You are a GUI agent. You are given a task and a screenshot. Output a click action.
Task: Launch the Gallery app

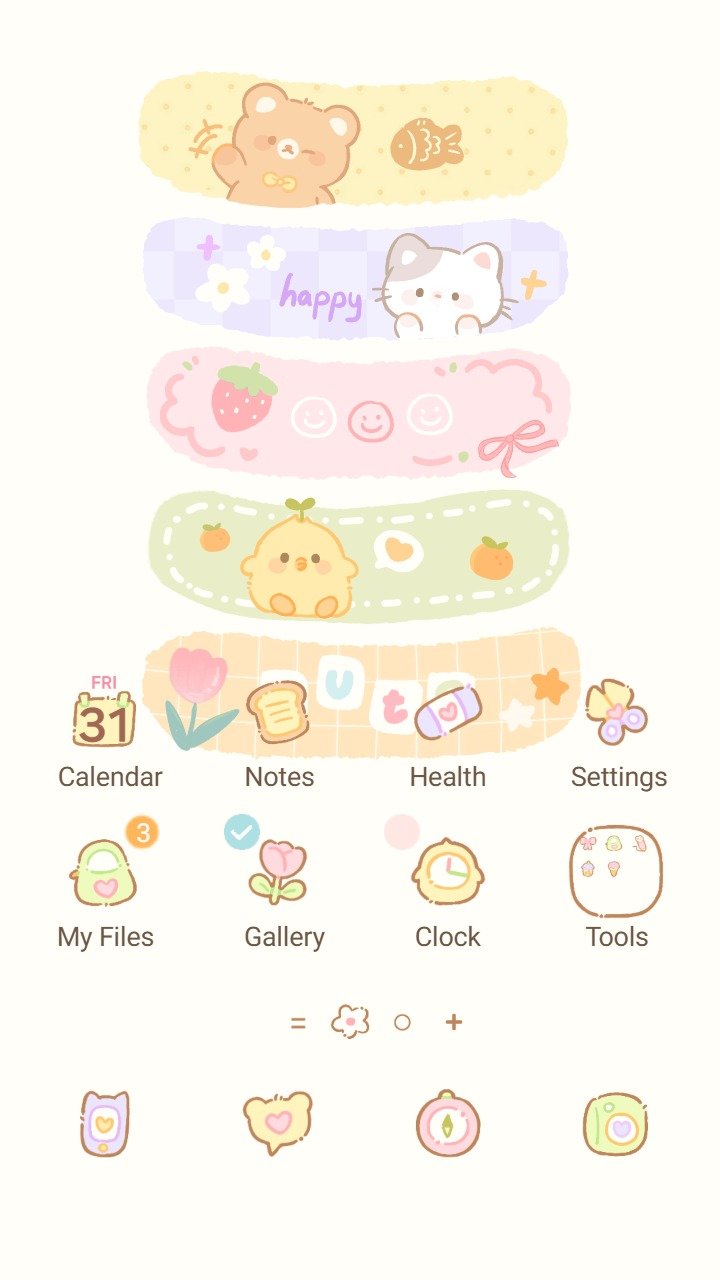(x=280, y=873)
